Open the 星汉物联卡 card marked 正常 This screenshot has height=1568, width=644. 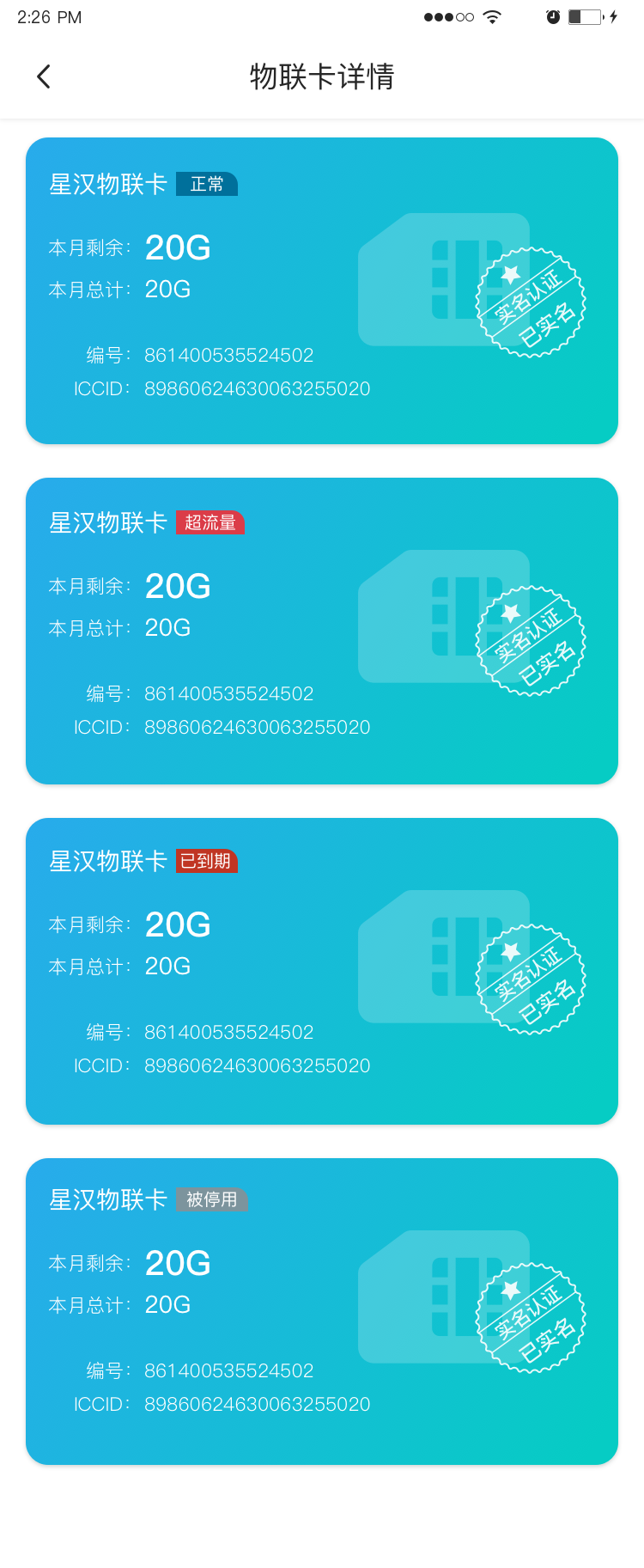pos(321,290)
